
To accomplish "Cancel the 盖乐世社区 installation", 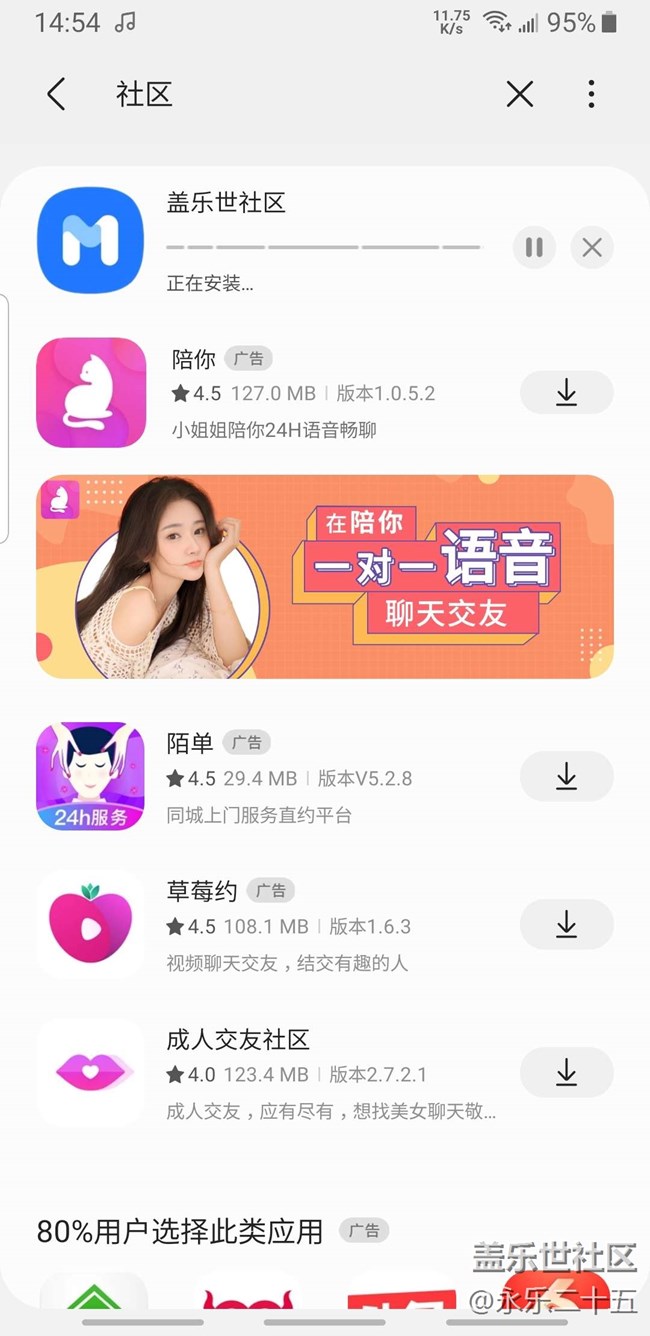I will coord(592,247).
